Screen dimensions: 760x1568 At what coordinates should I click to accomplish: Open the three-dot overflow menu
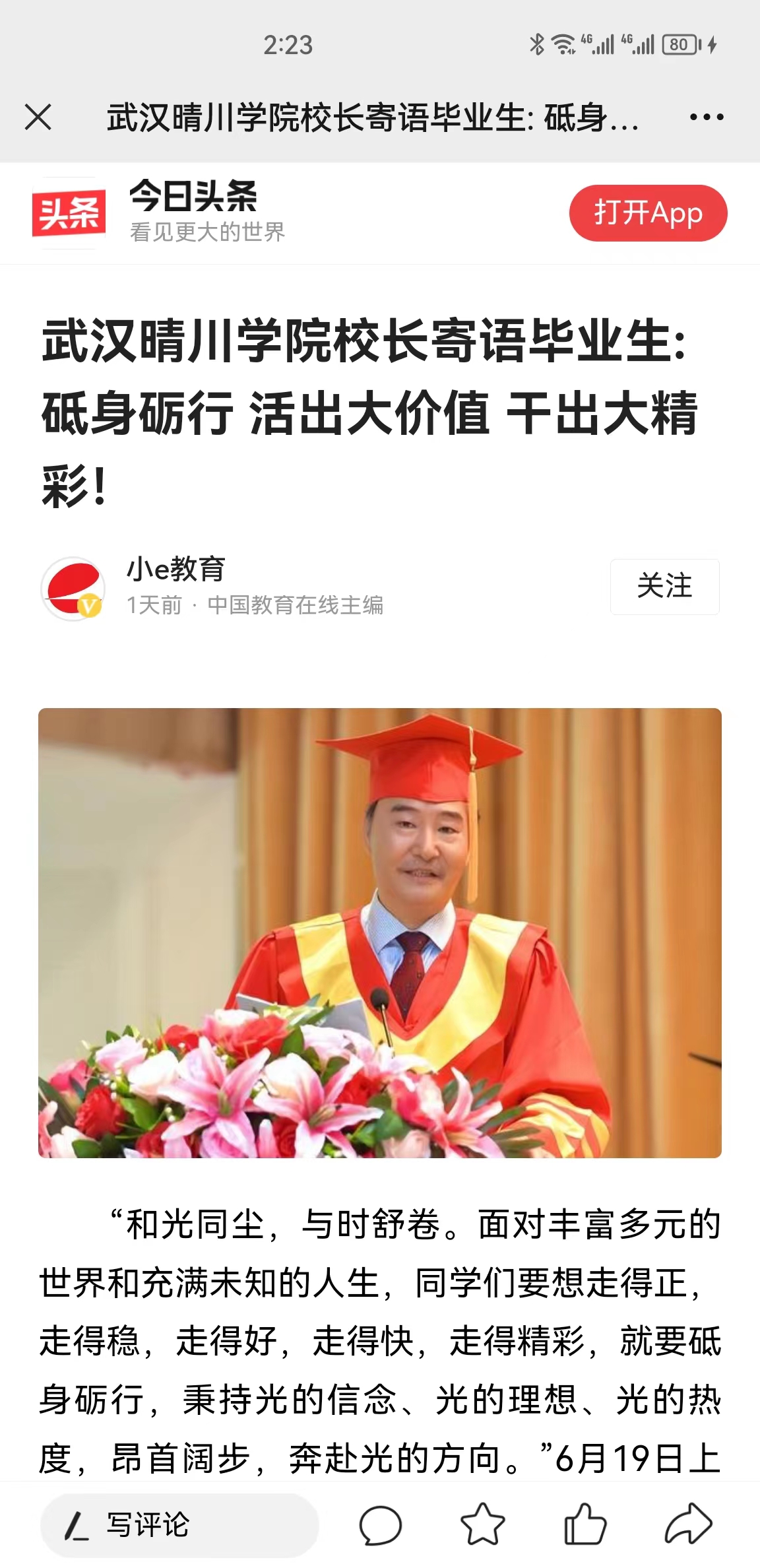706,118
